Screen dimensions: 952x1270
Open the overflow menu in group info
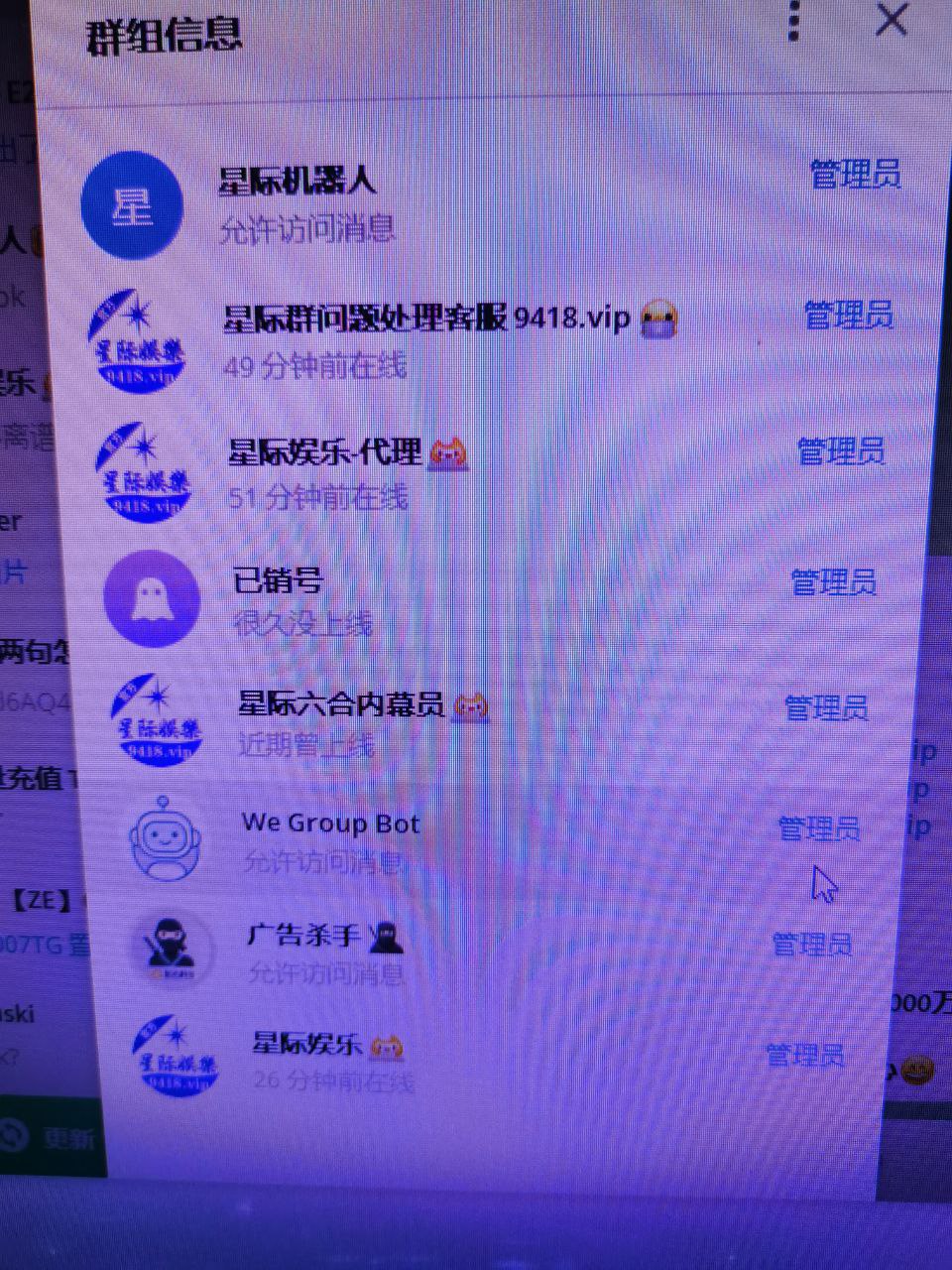793,21
